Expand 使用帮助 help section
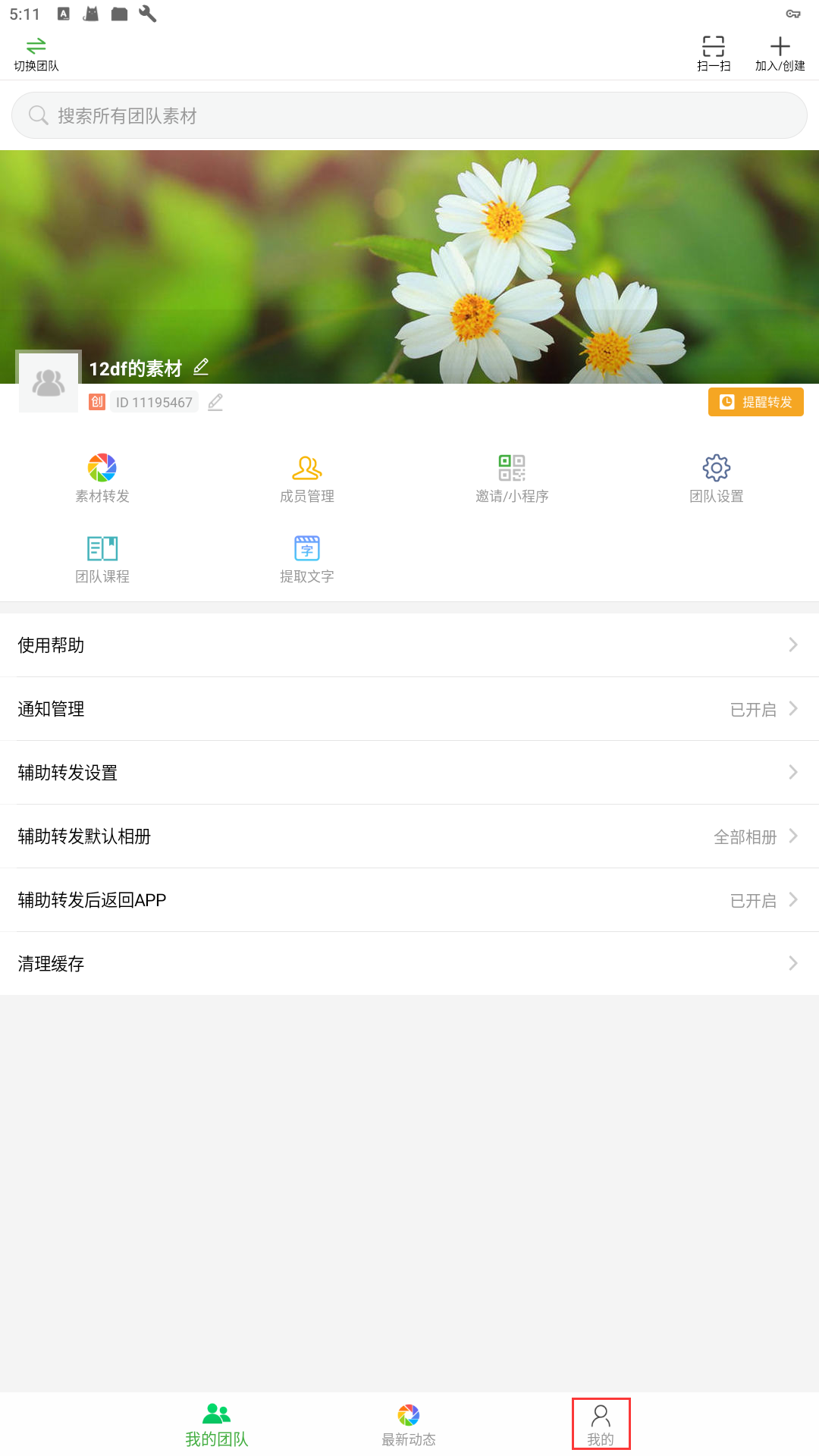This screenshot has width=819, height=1456. (409, 645)
